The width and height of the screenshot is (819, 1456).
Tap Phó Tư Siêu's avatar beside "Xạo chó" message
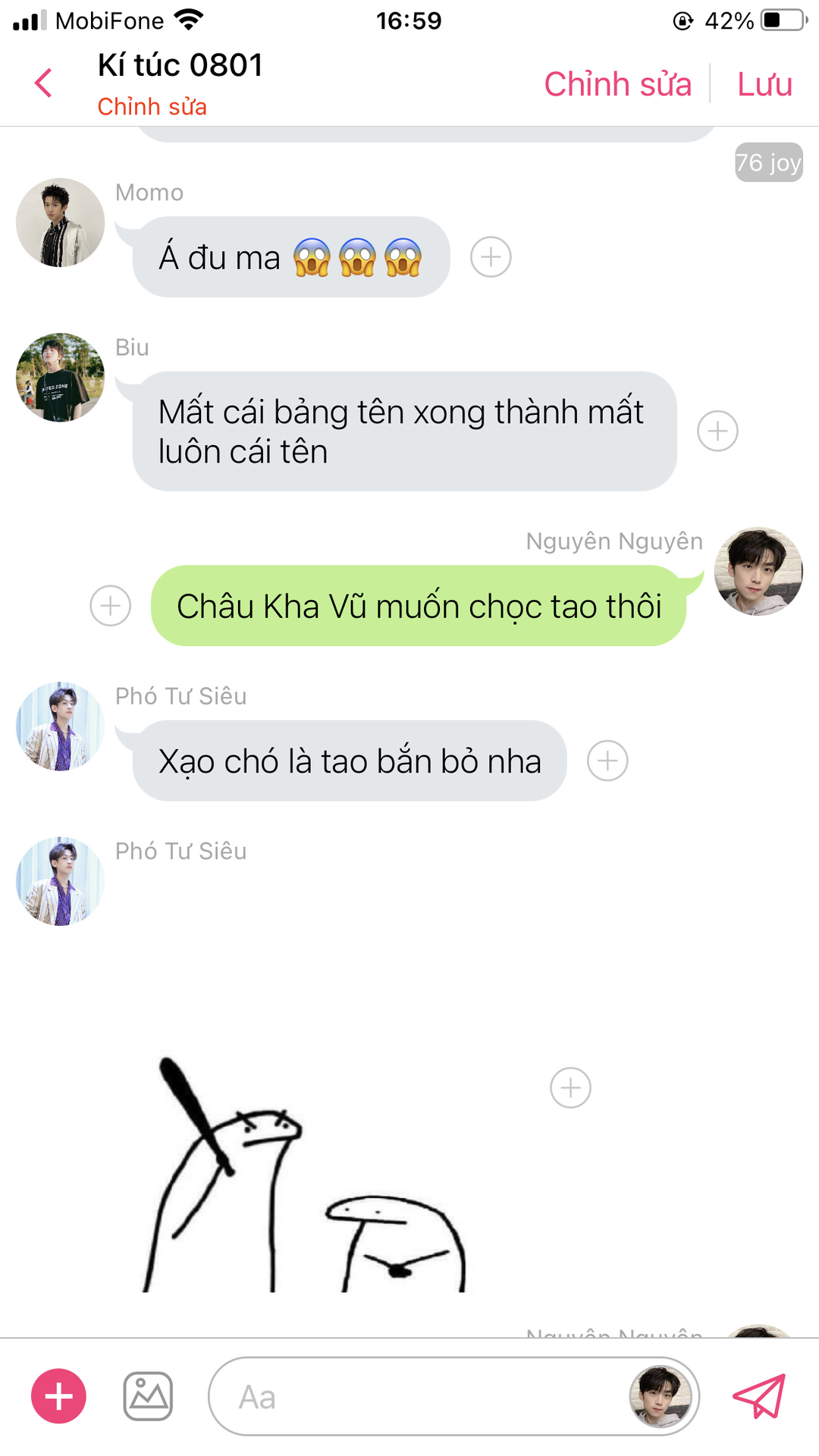61,726
